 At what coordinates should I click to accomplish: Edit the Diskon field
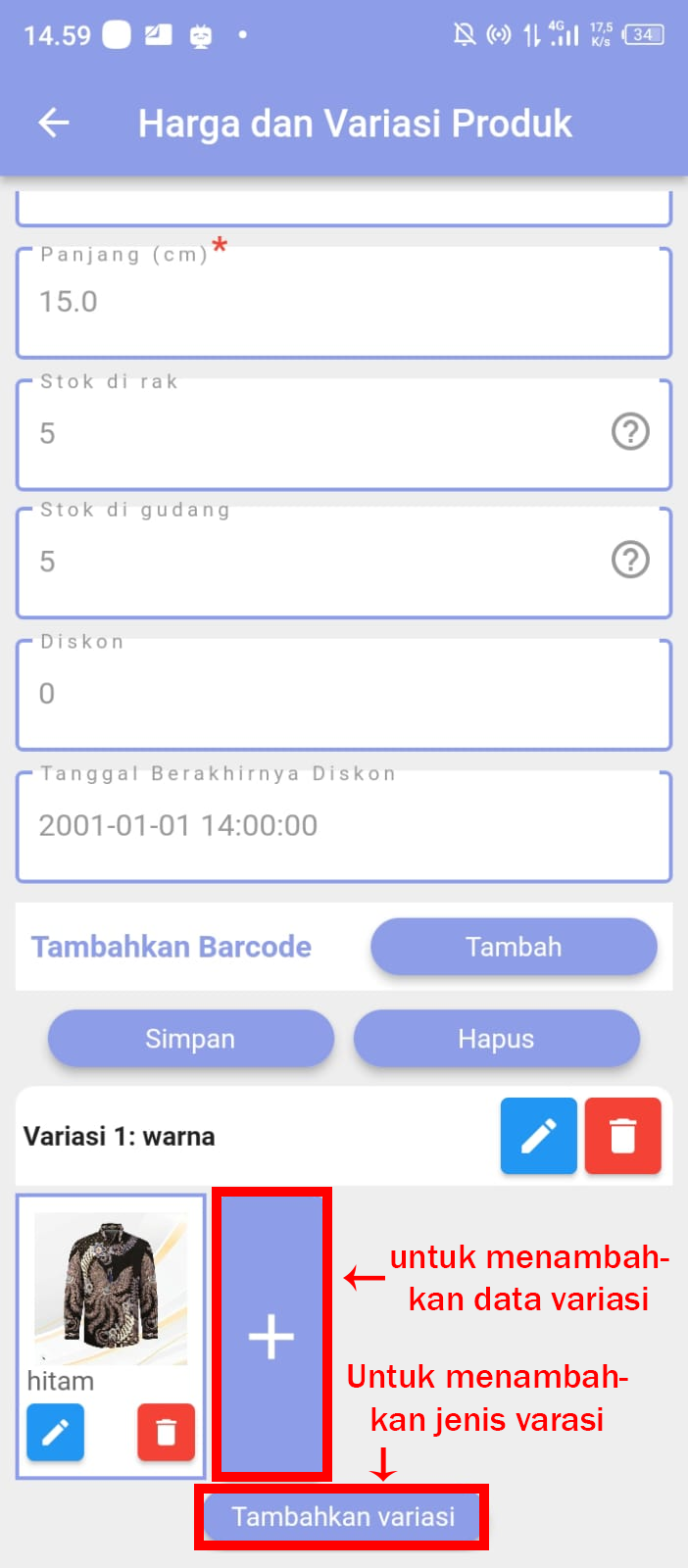pyautogui.click(x=343, y=694)
